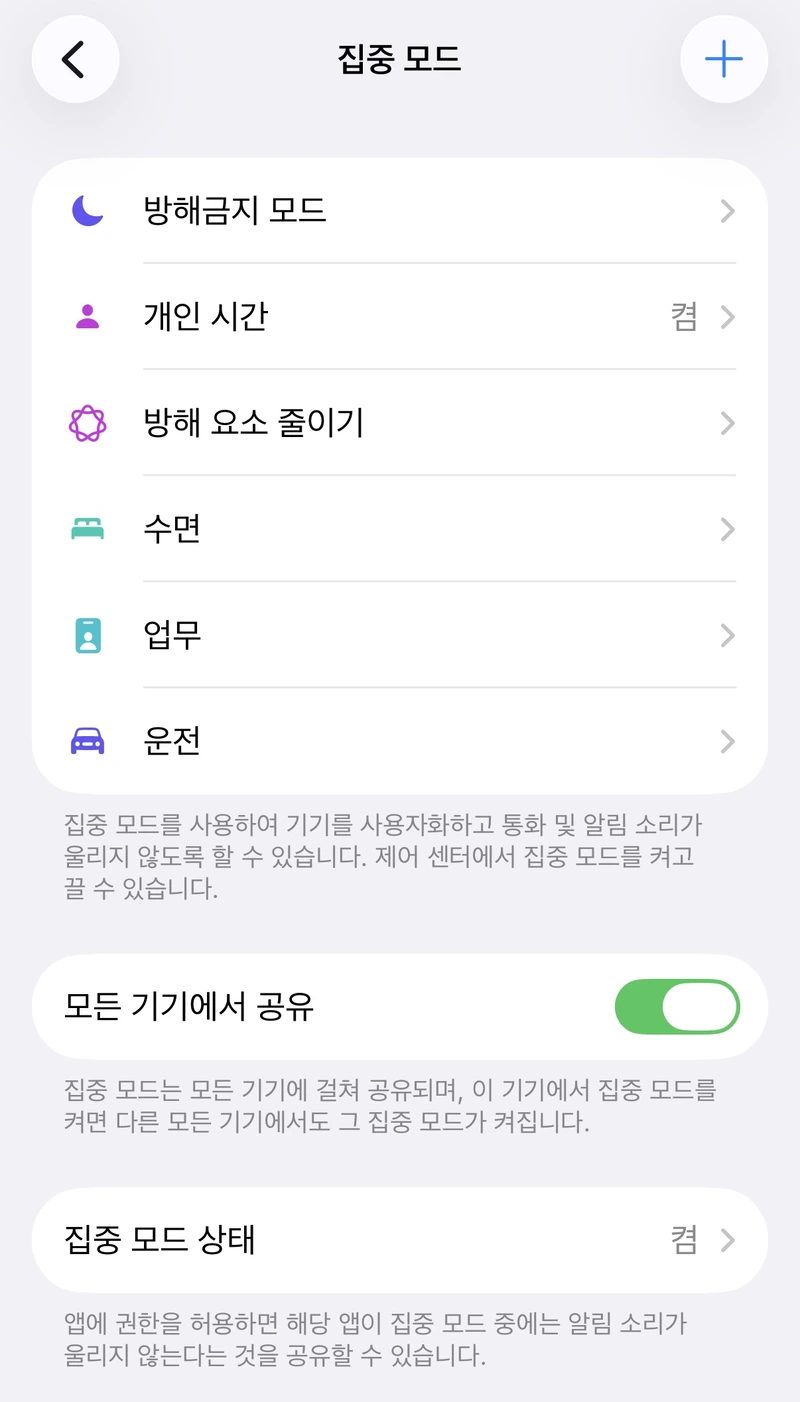The height and width of the screenshot is (1402, 800).
Task: Expand 집중 모드 상태 settings
Action: pos(727,1240)
